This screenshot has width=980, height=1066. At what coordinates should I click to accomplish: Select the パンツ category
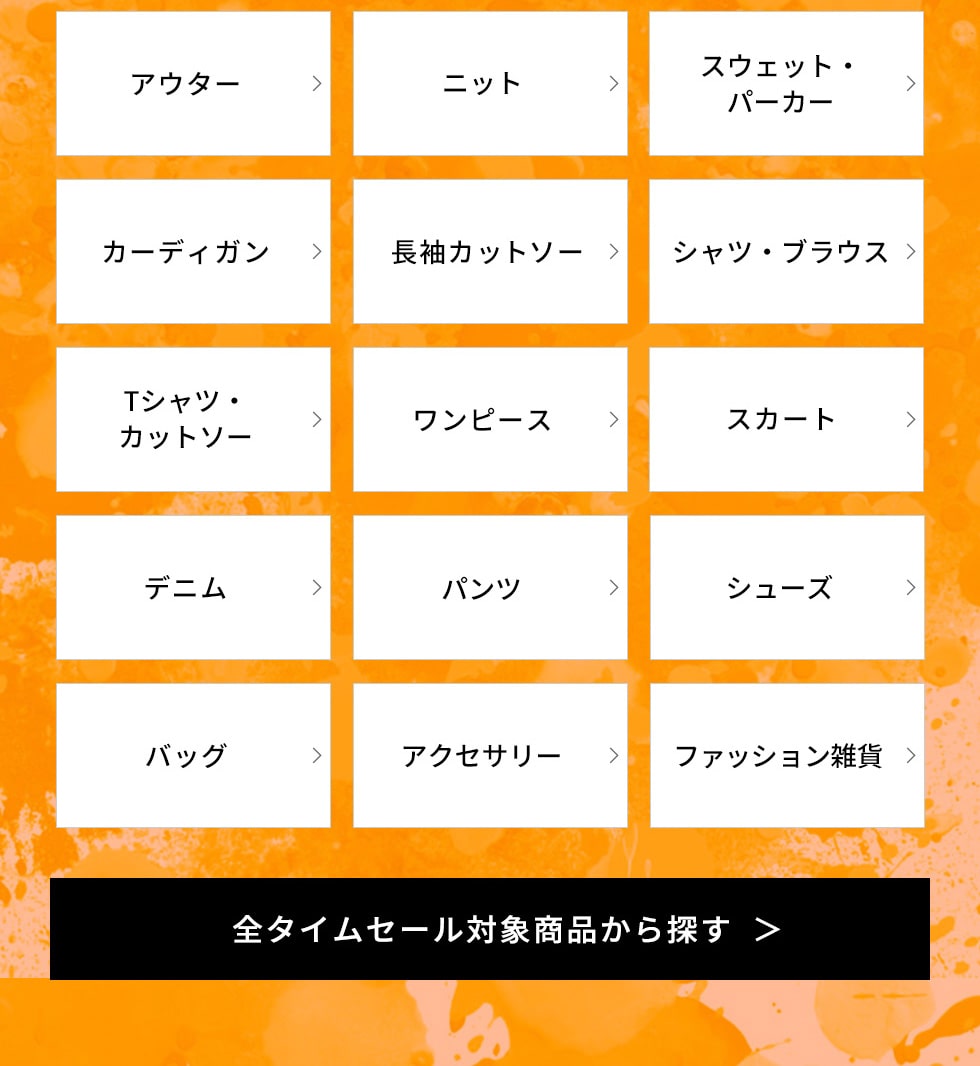click(x=490, y=588)
